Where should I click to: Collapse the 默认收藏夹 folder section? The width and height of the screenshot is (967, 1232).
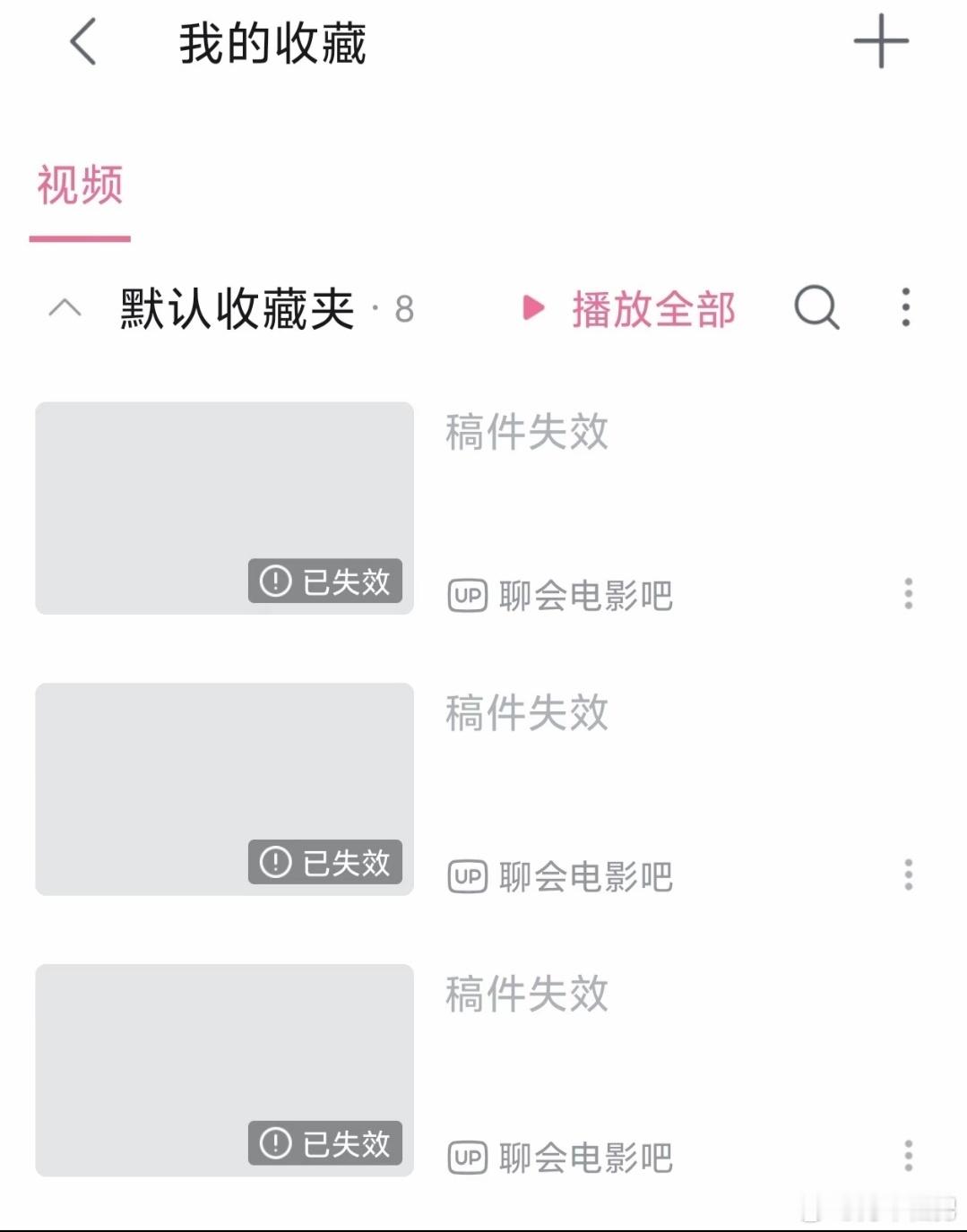[x=65, y=309]
